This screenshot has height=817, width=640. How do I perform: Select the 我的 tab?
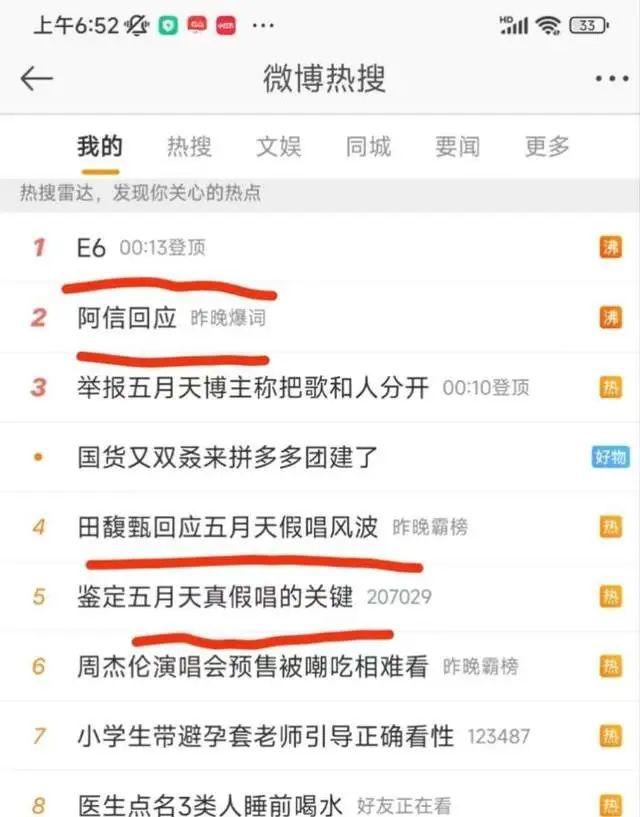click(x=100, y=146)
